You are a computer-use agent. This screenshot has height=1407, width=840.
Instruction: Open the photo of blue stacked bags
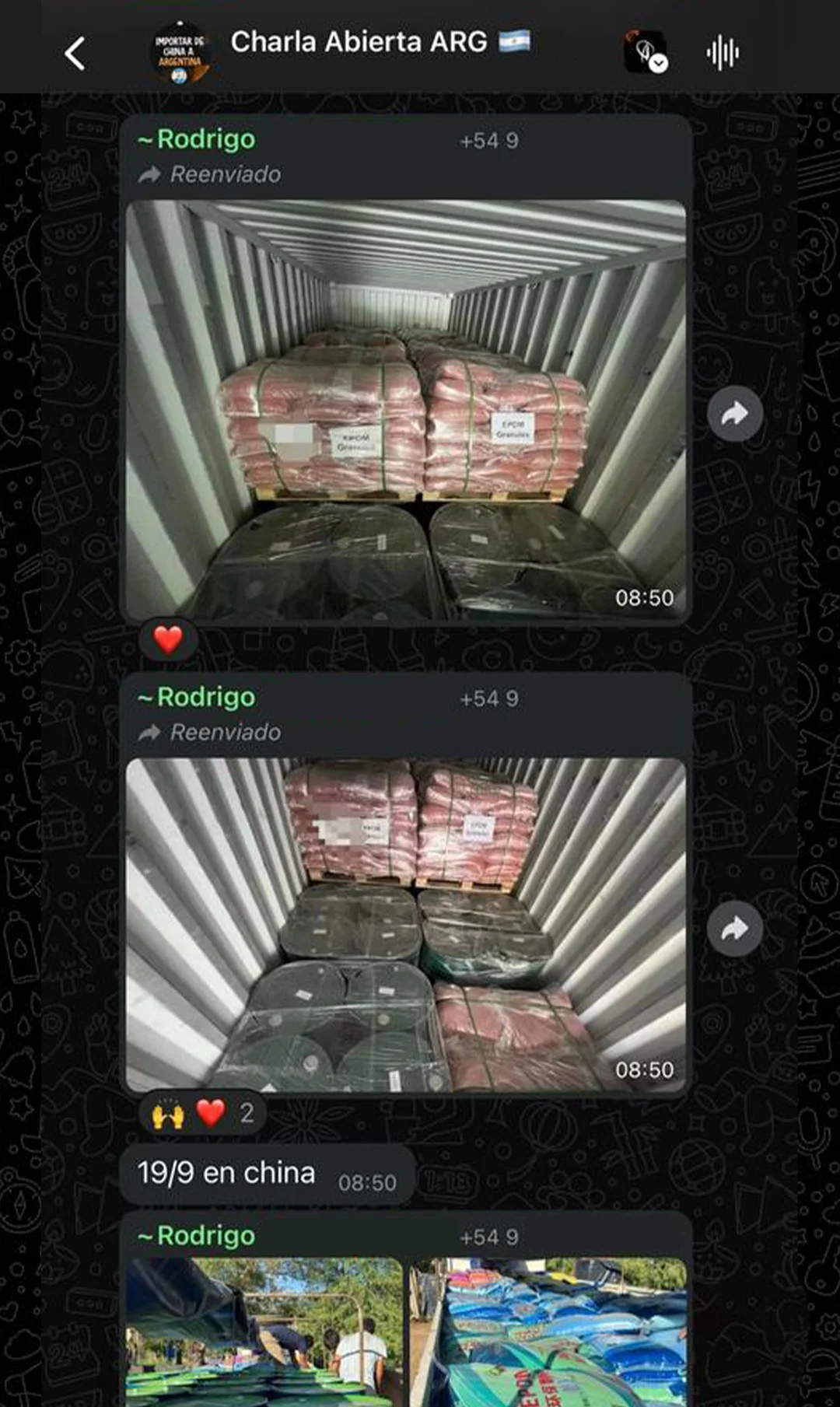click(x=548, y=1332)
